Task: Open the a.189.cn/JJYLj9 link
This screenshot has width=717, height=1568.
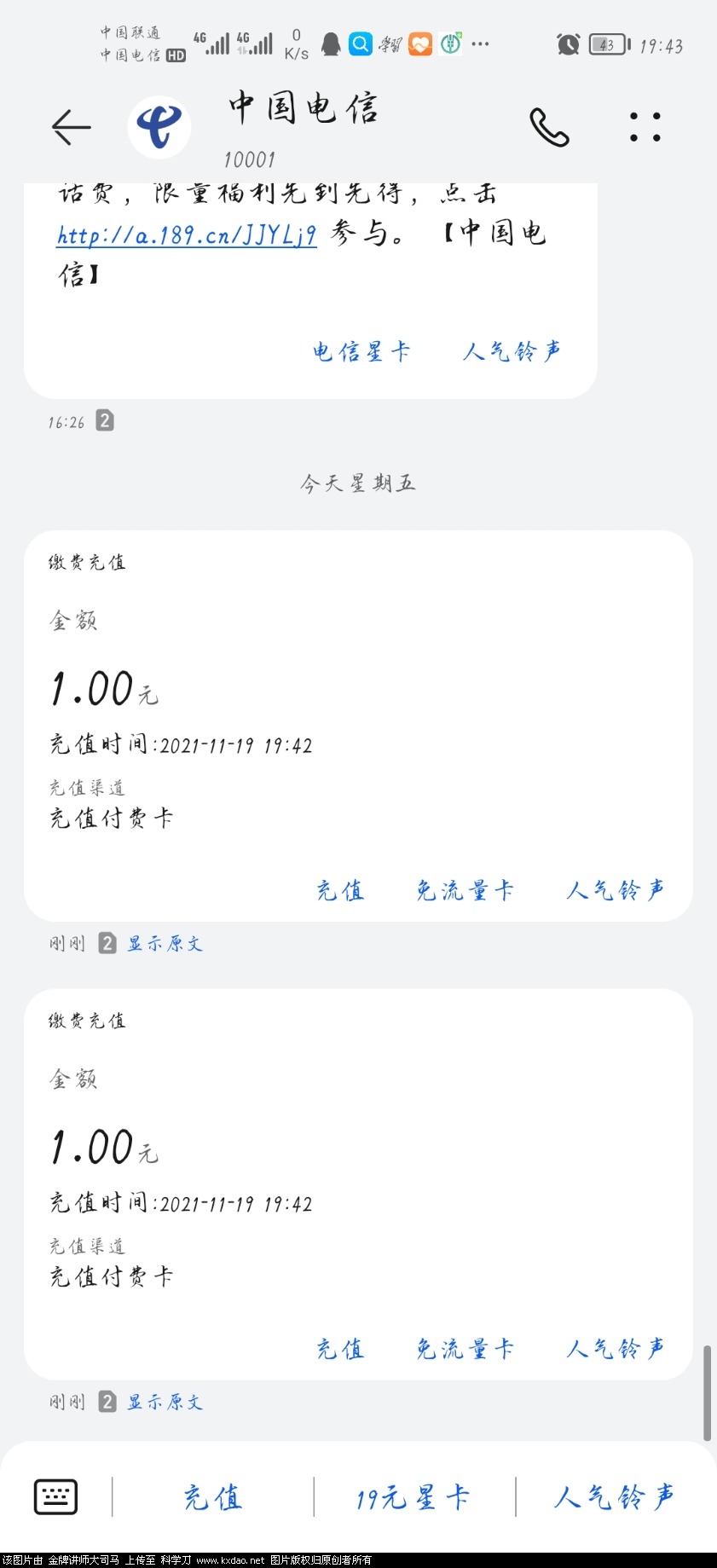Action: tap(187, 234)
